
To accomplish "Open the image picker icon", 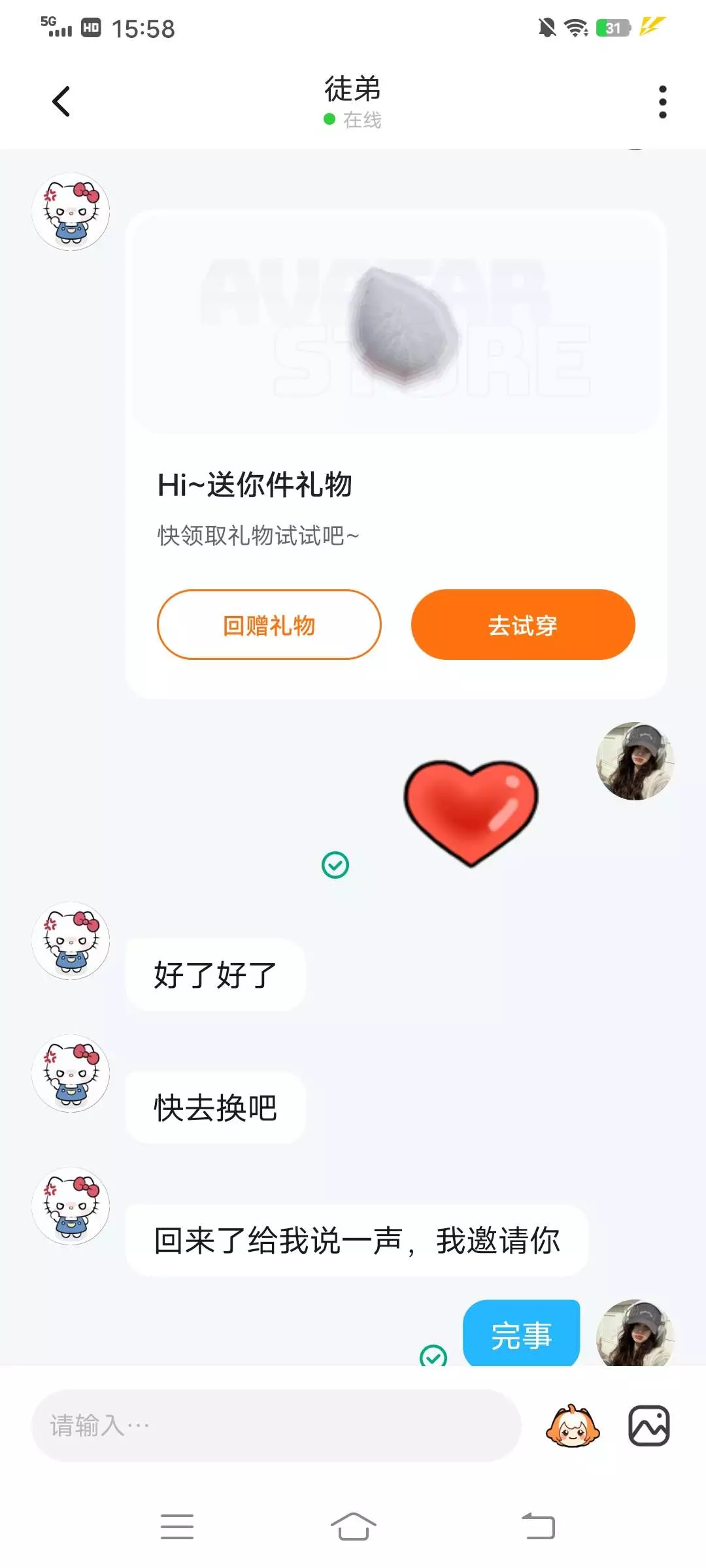I will [648, 1426].
